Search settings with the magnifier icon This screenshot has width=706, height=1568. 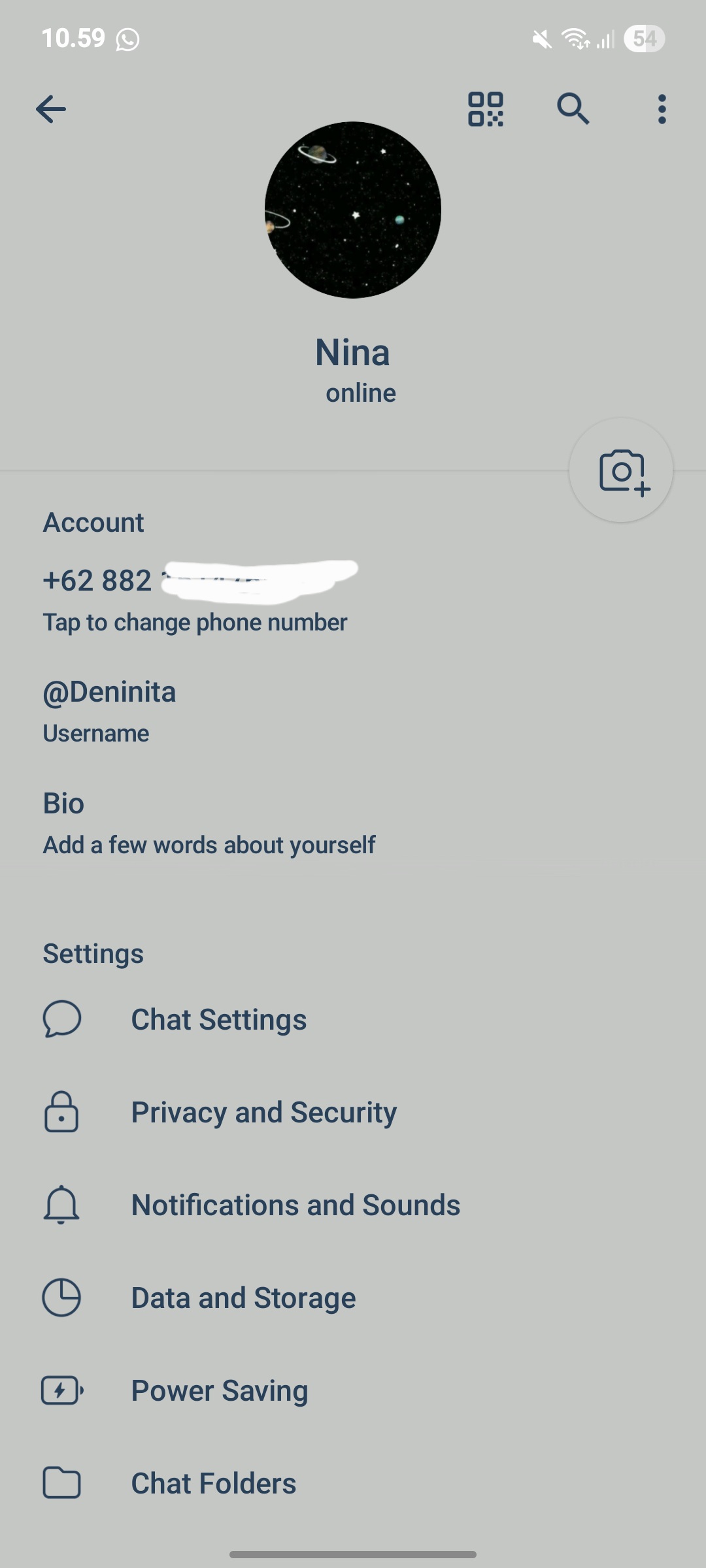click(573, 109)
